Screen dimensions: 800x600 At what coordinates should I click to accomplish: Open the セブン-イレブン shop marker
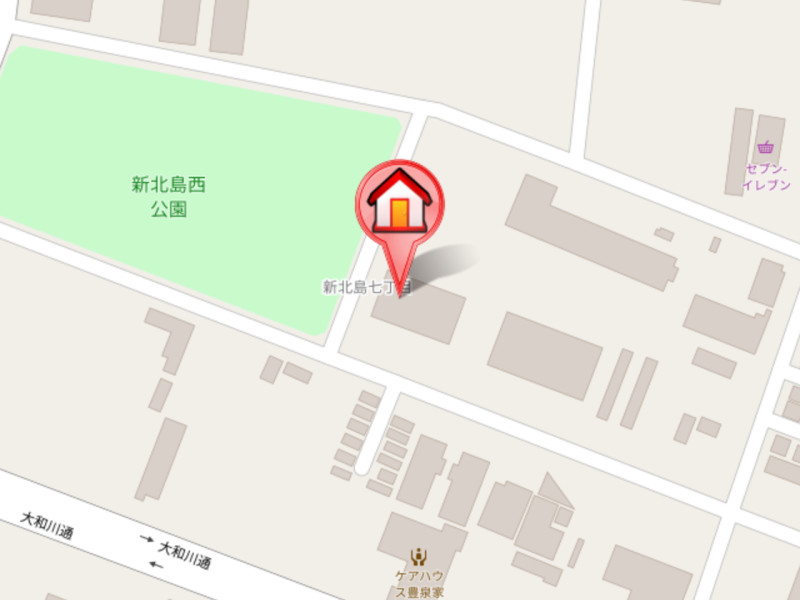click(766, 148)
